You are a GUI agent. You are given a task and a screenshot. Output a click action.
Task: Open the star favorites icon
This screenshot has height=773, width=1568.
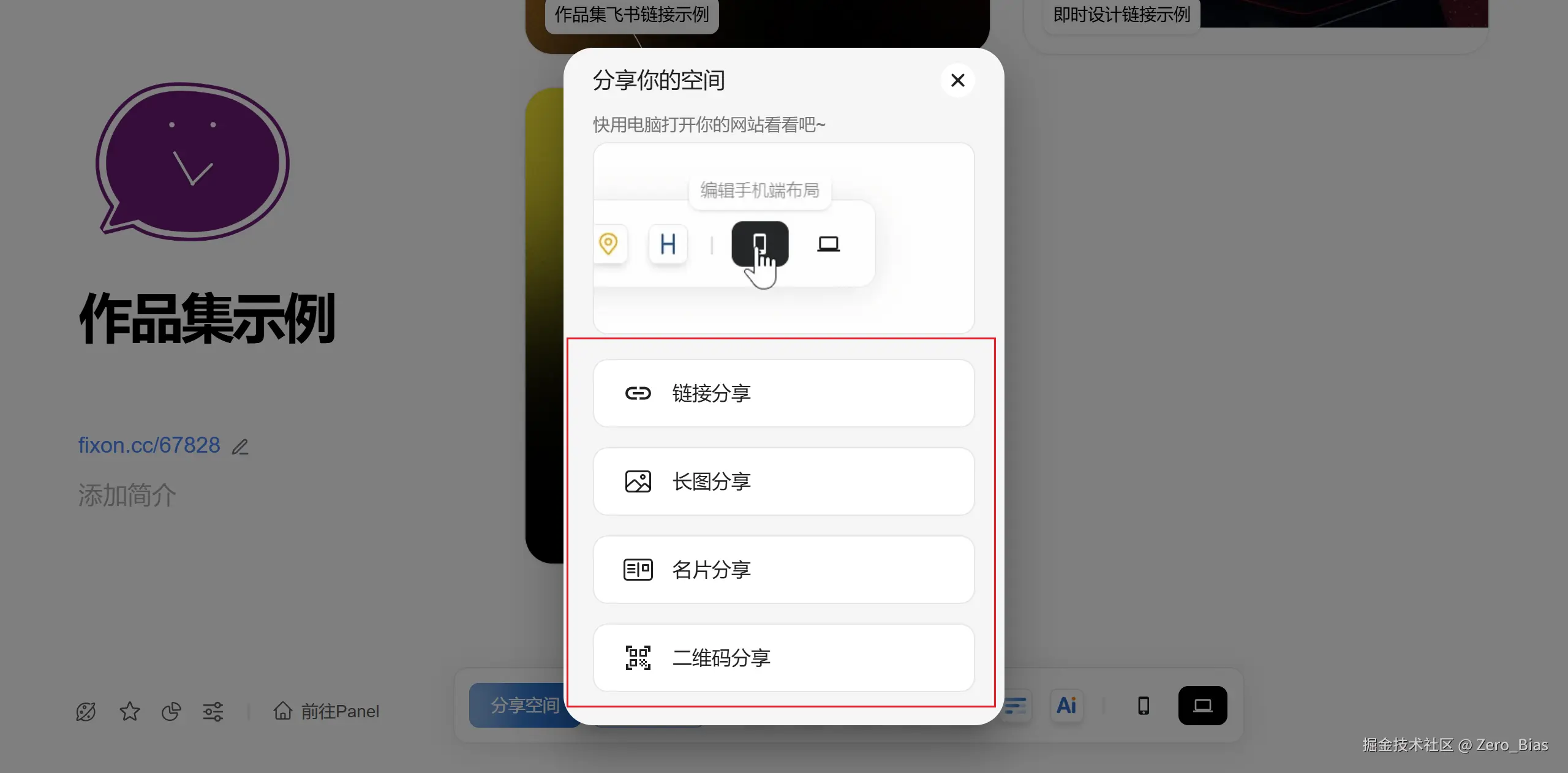click(129, 711)
